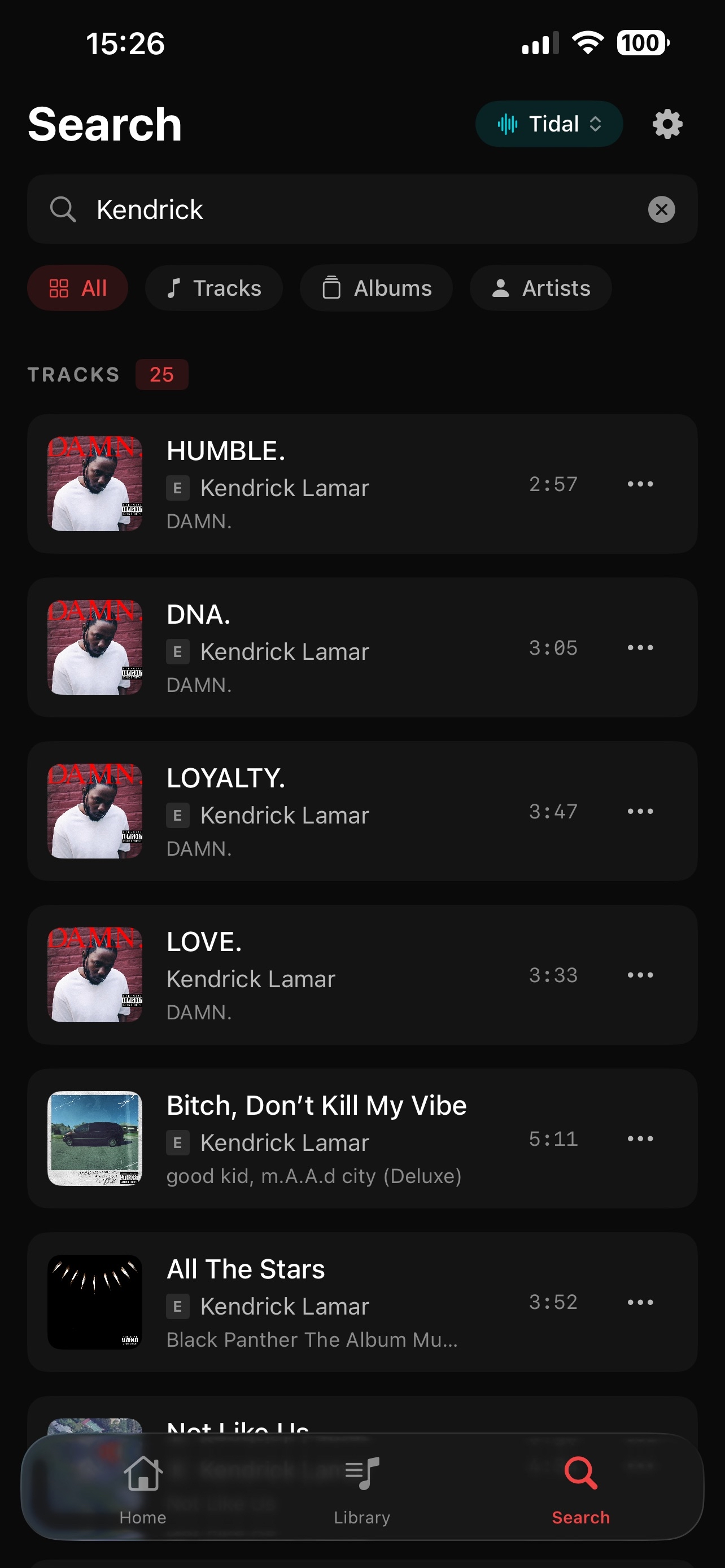Open more options for HUMBLE.

(640, 484)
